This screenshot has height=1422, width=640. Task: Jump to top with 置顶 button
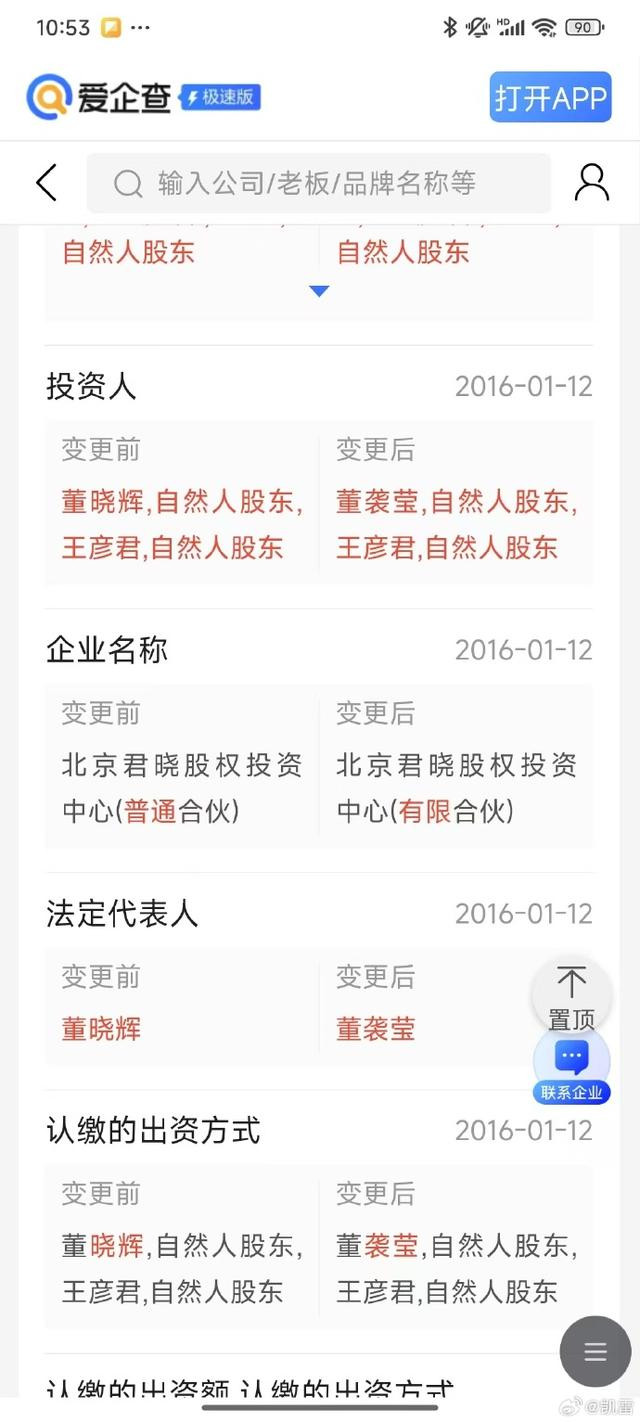click(x=571, y=995)
